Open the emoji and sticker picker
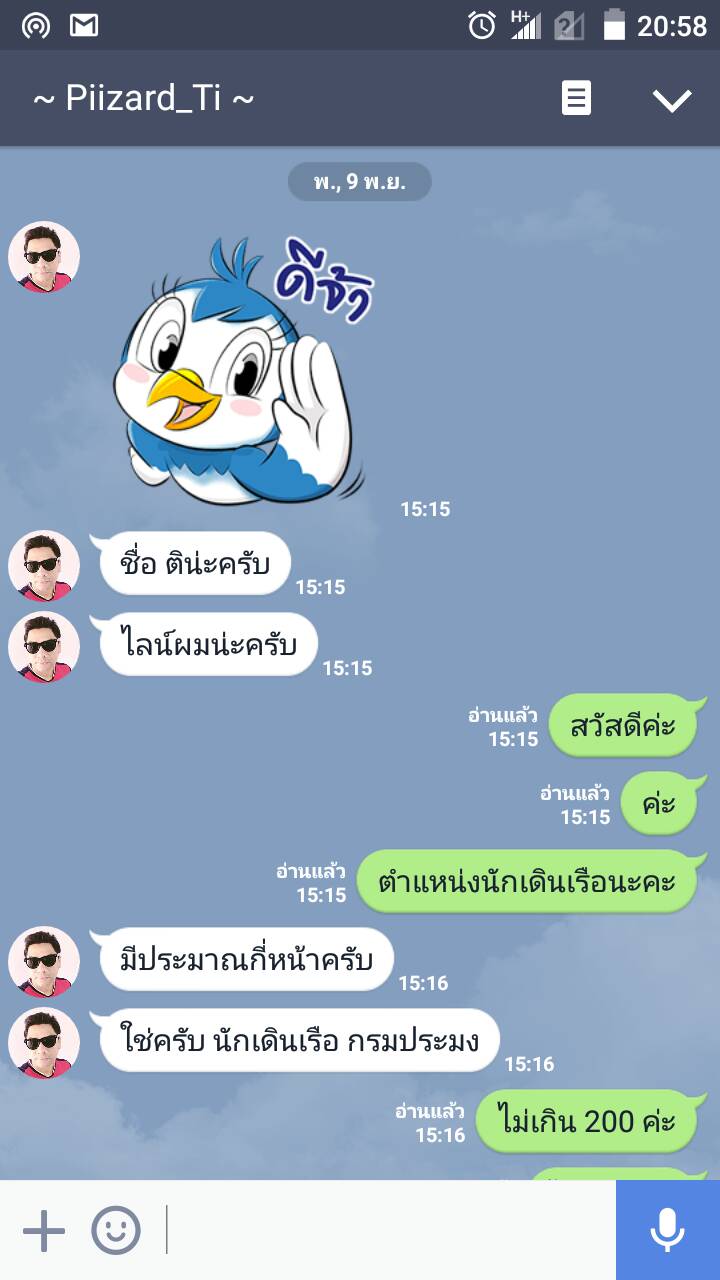 tap(116, 1230)
